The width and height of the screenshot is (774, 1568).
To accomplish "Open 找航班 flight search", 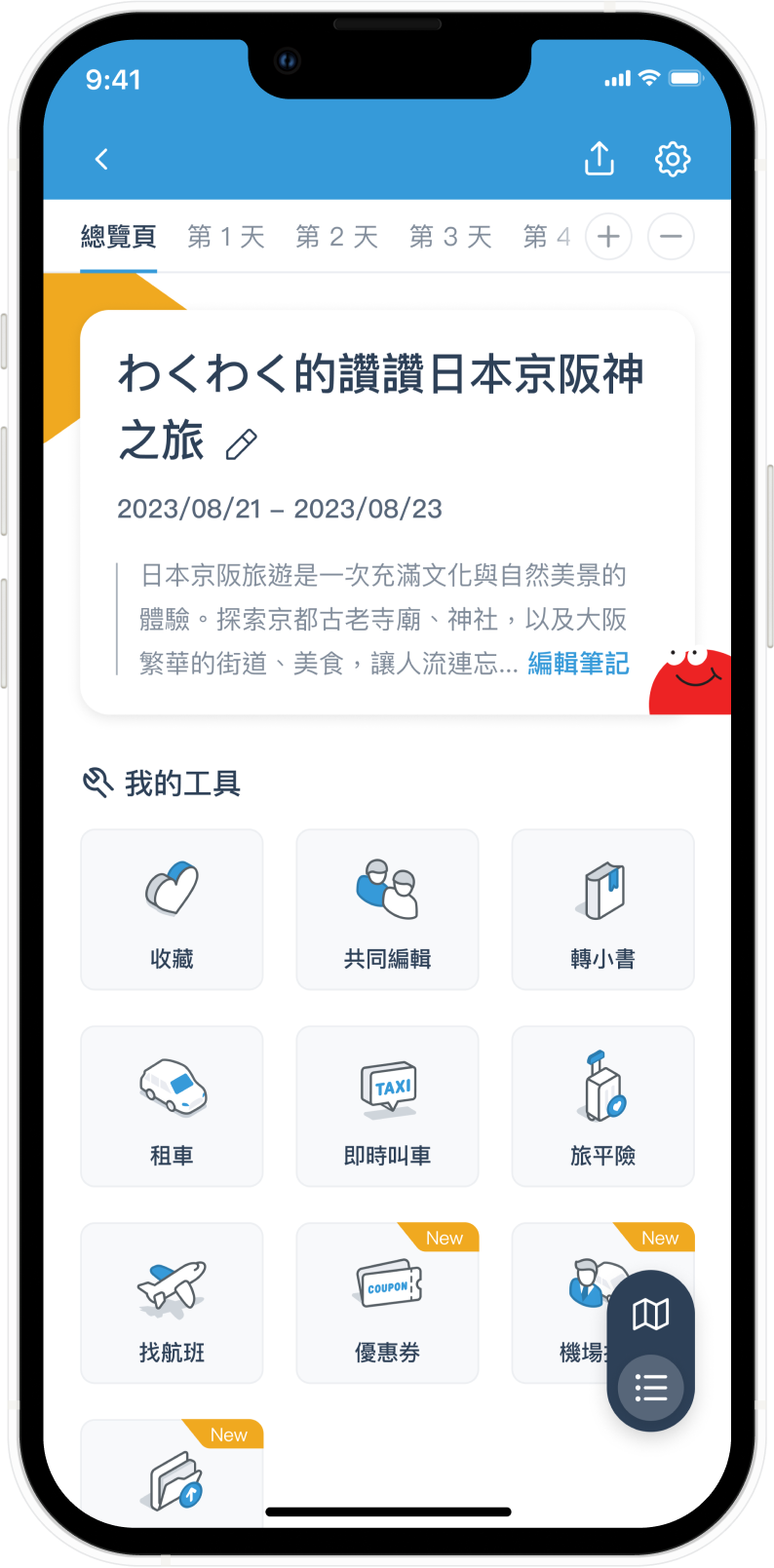I will click(x=172, y=1303).
